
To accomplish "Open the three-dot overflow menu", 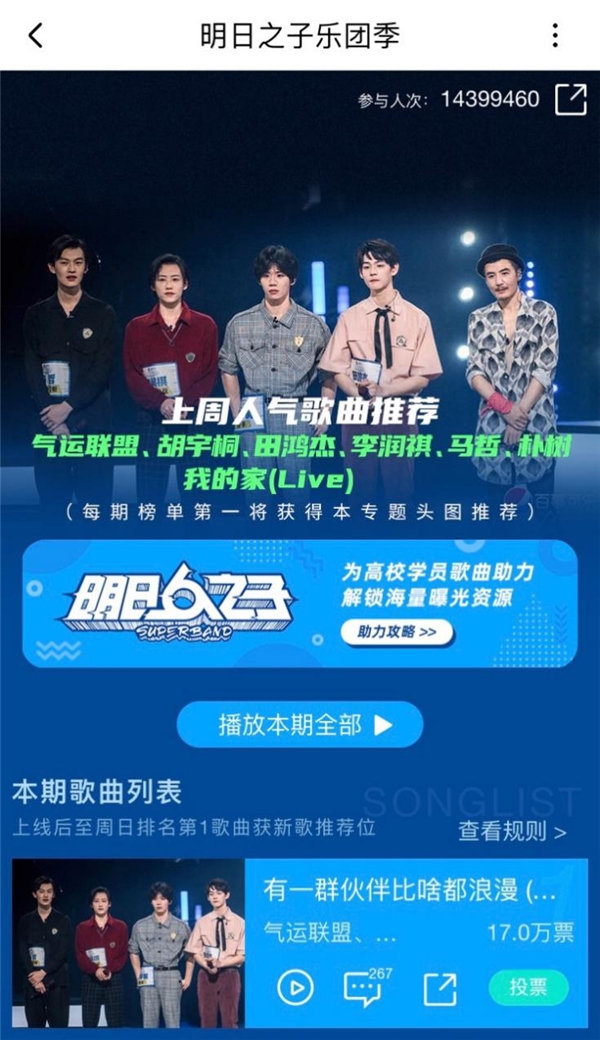I will pyautogui.click(x=556, y=36).
